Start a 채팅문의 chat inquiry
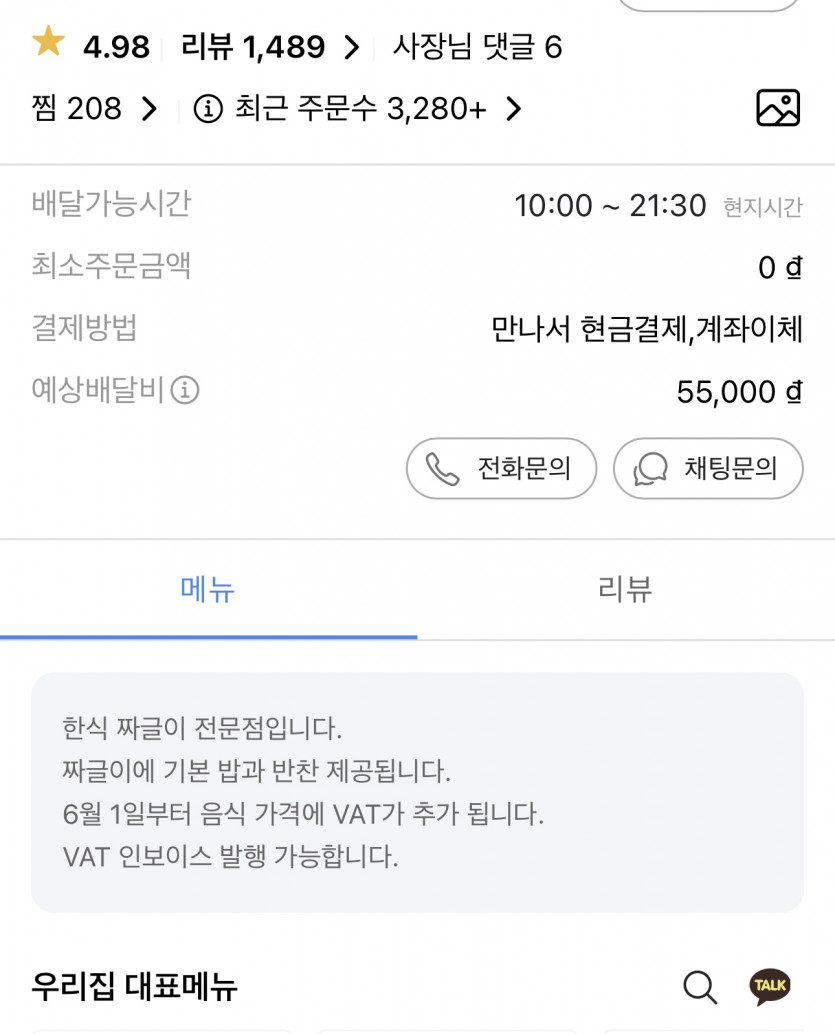835x1034 pixels. click(x=708, y=468)
